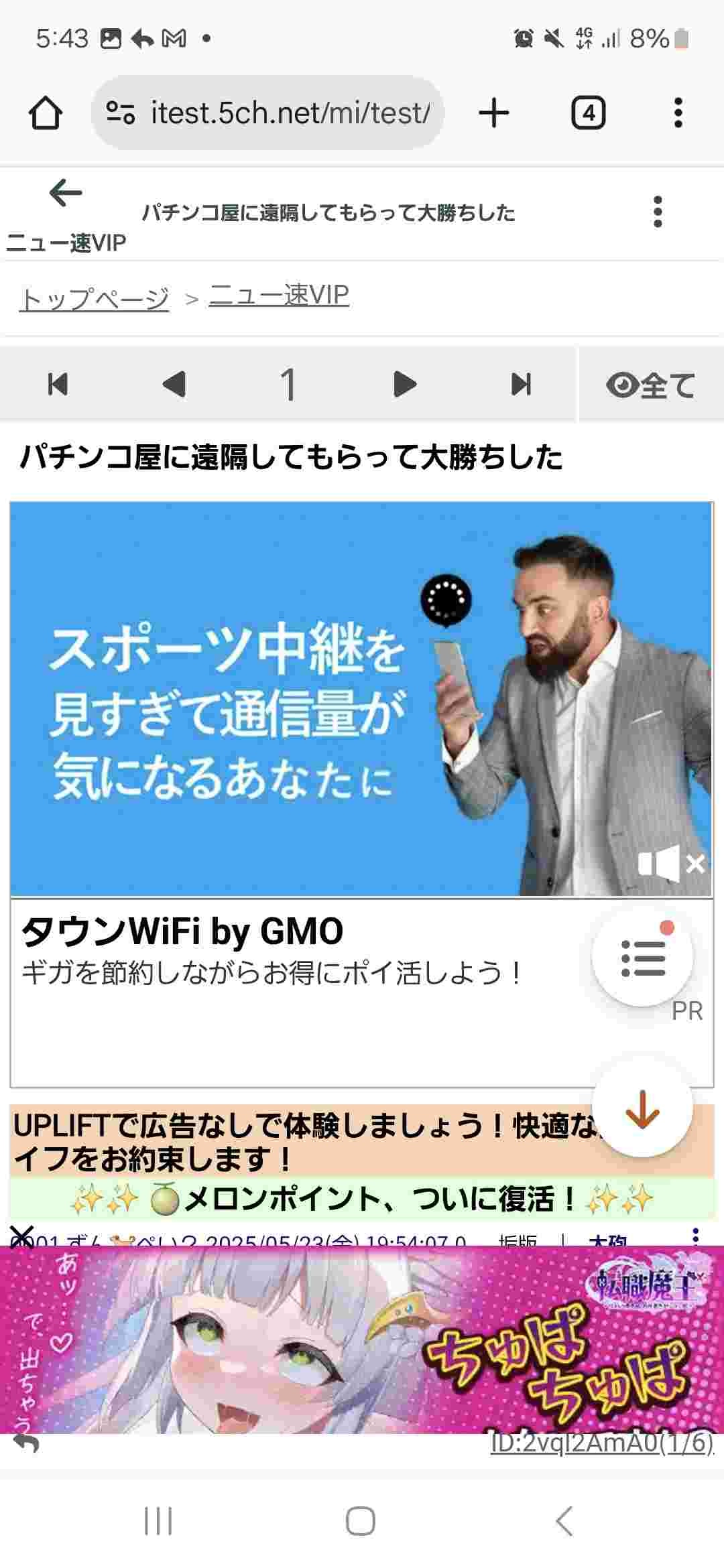Jump to the last page of the thread
Screen dimensions: 724x1568
(x=521, y=384)
